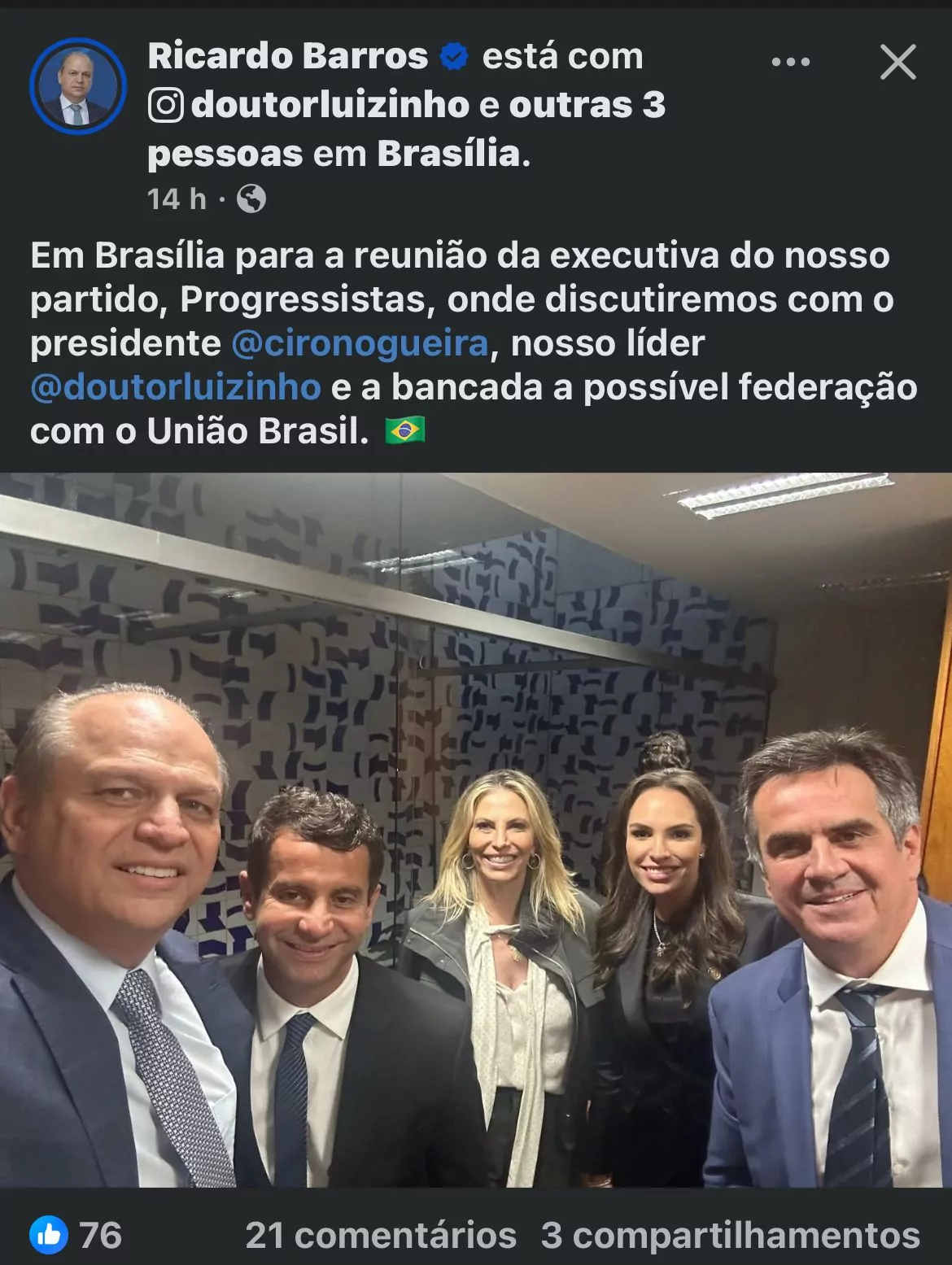View the other 3 tagged people

tap(587, 105)
